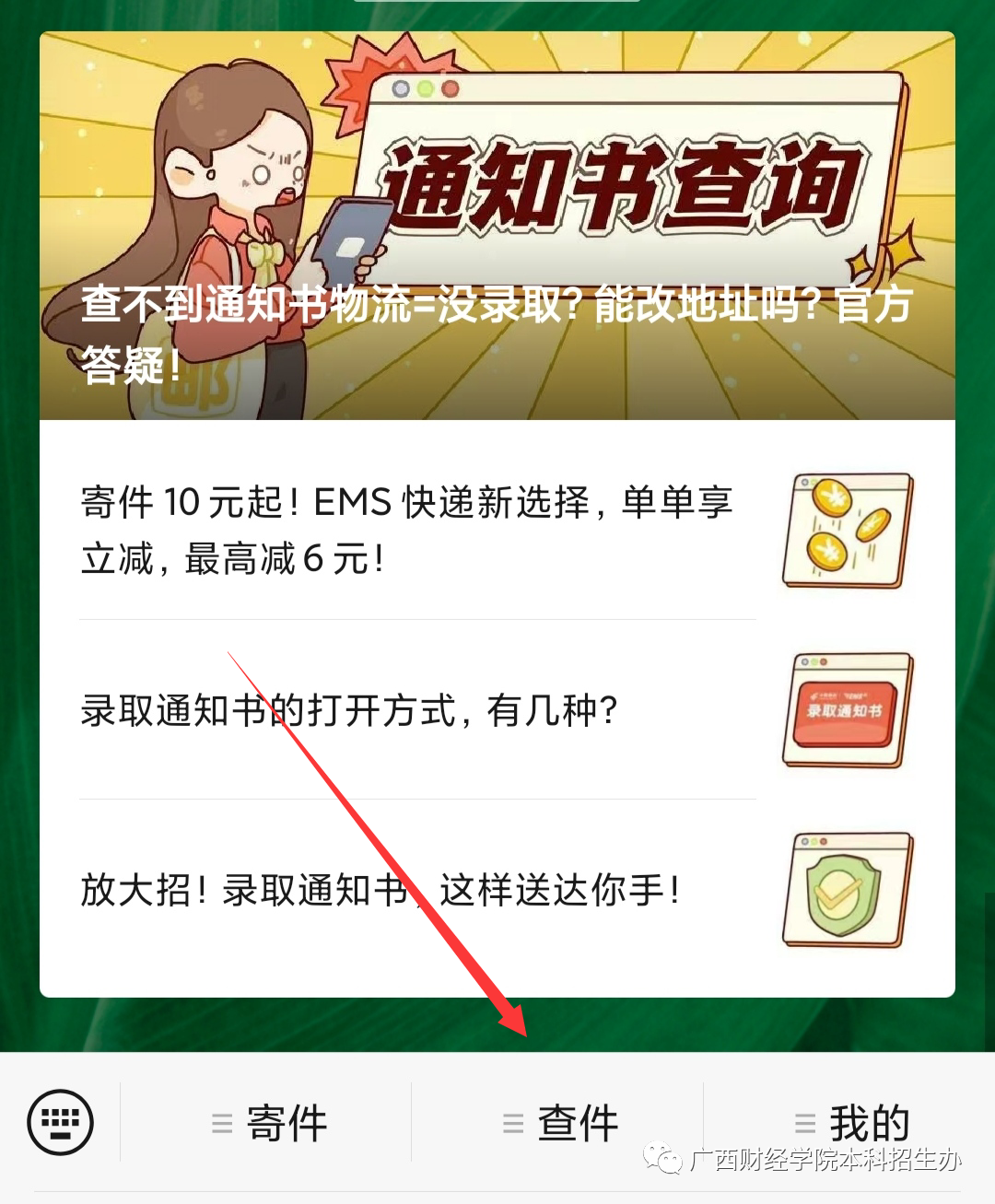
Task: Open the 查件 menu
Action: (x=559, y=1123)
